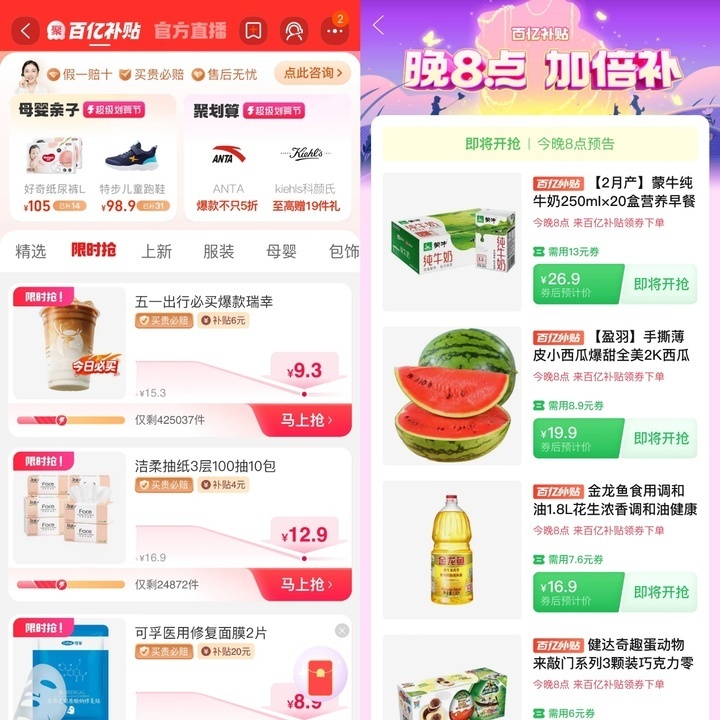This screenshot has width=720, height=720.
Task: Open the overflow menu with badge
Action: 334,31
